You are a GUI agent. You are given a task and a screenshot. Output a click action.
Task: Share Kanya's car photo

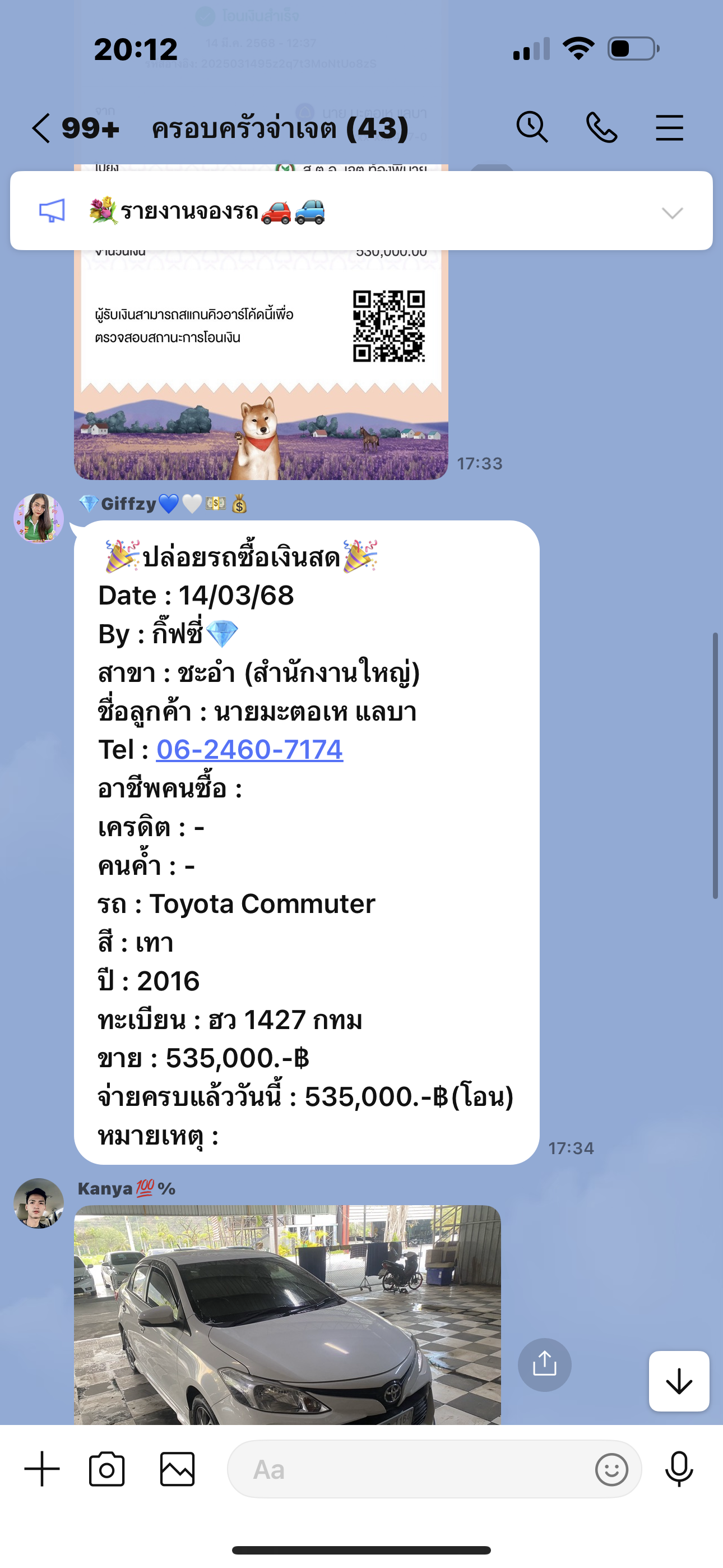click(x=544, y=1364)
